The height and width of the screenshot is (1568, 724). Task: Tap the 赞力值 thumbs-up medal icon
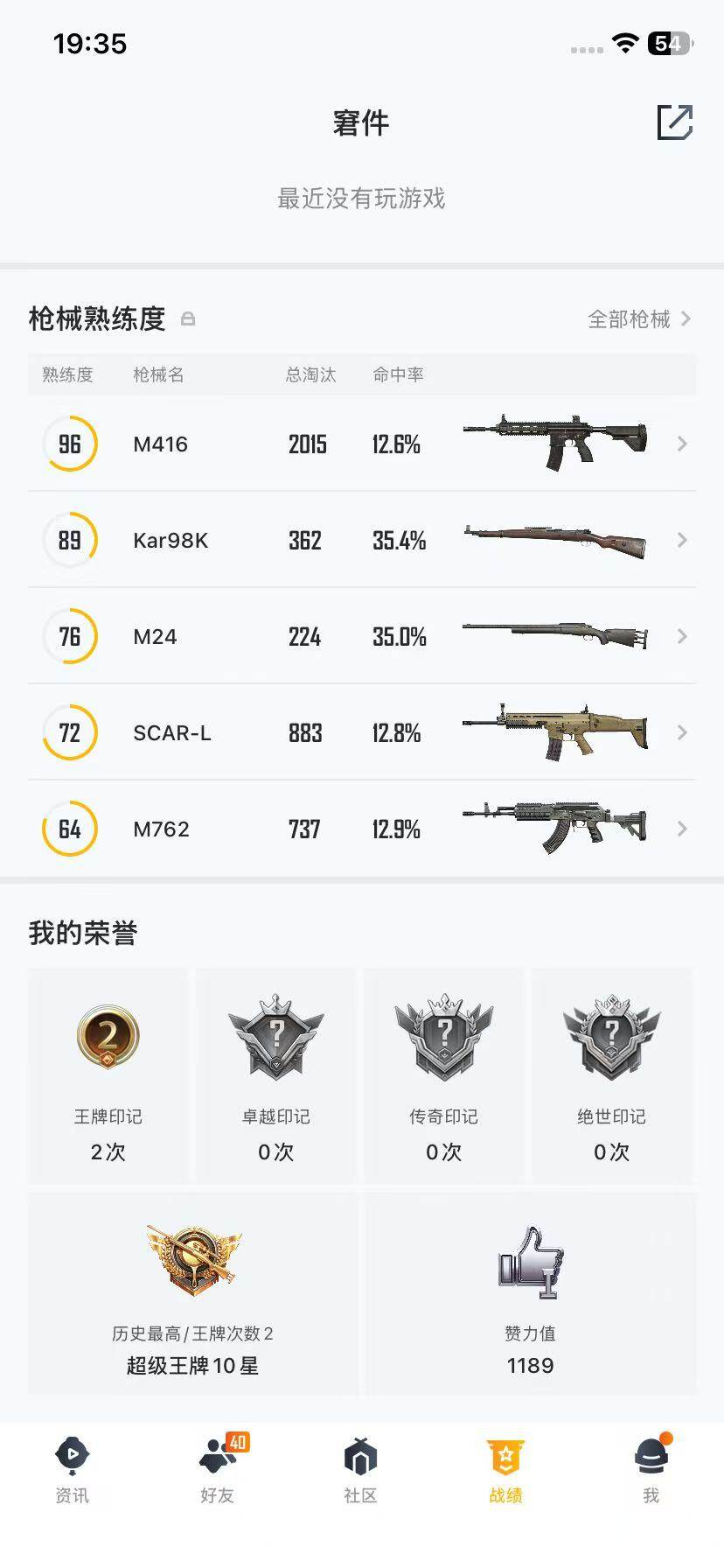coord(528,1264)
